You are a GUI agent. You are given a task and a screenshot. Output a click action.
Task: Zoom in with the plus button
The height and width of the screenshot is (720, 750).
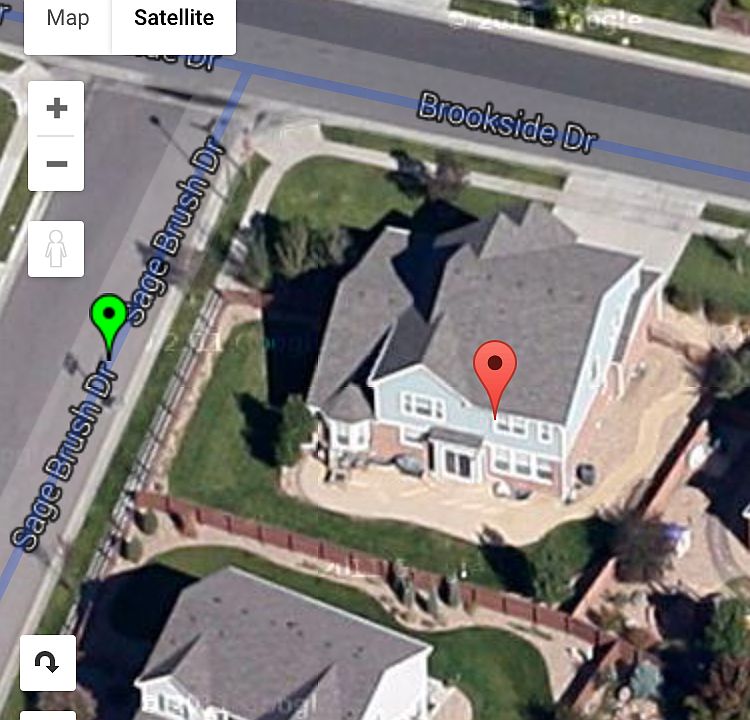(x=57, y=109)
